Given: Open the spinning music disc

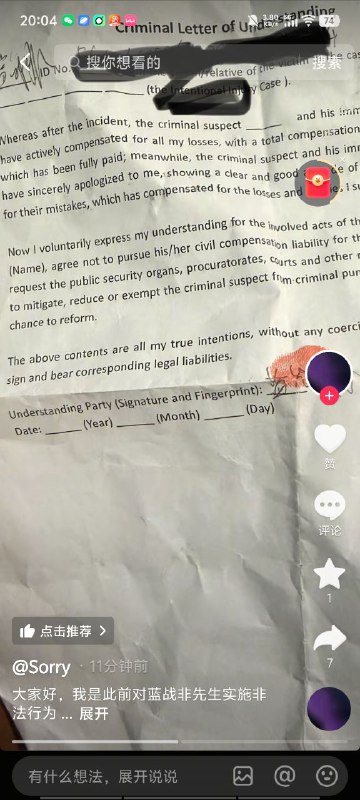Looking at the screenshot, I should pyautogui.click(x=329, y=709).
